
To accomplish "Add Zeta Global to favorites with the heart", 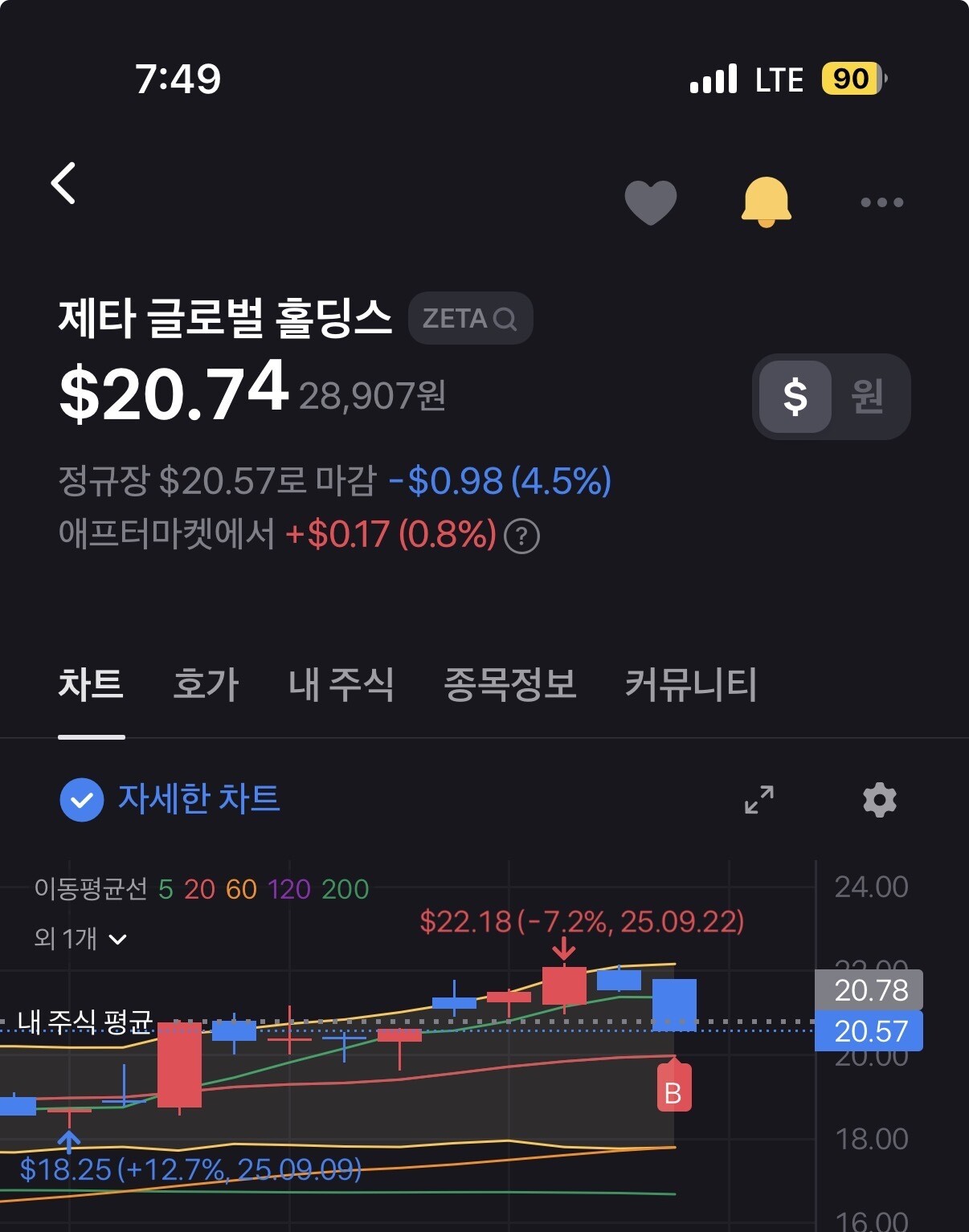I will (x=650, y=202).
